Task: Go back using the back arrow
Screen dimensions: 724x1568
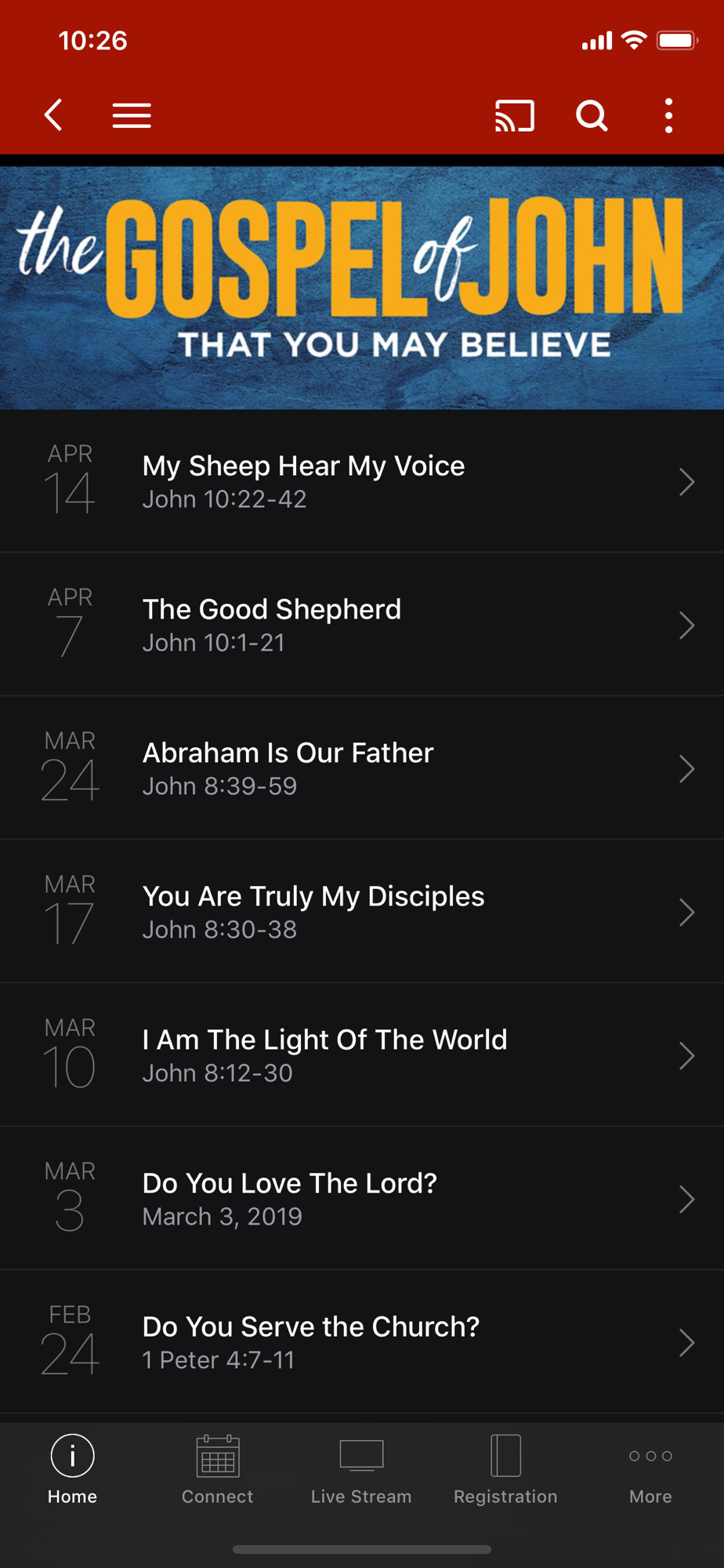Action: pyautogui.click(x=53, y=115)
